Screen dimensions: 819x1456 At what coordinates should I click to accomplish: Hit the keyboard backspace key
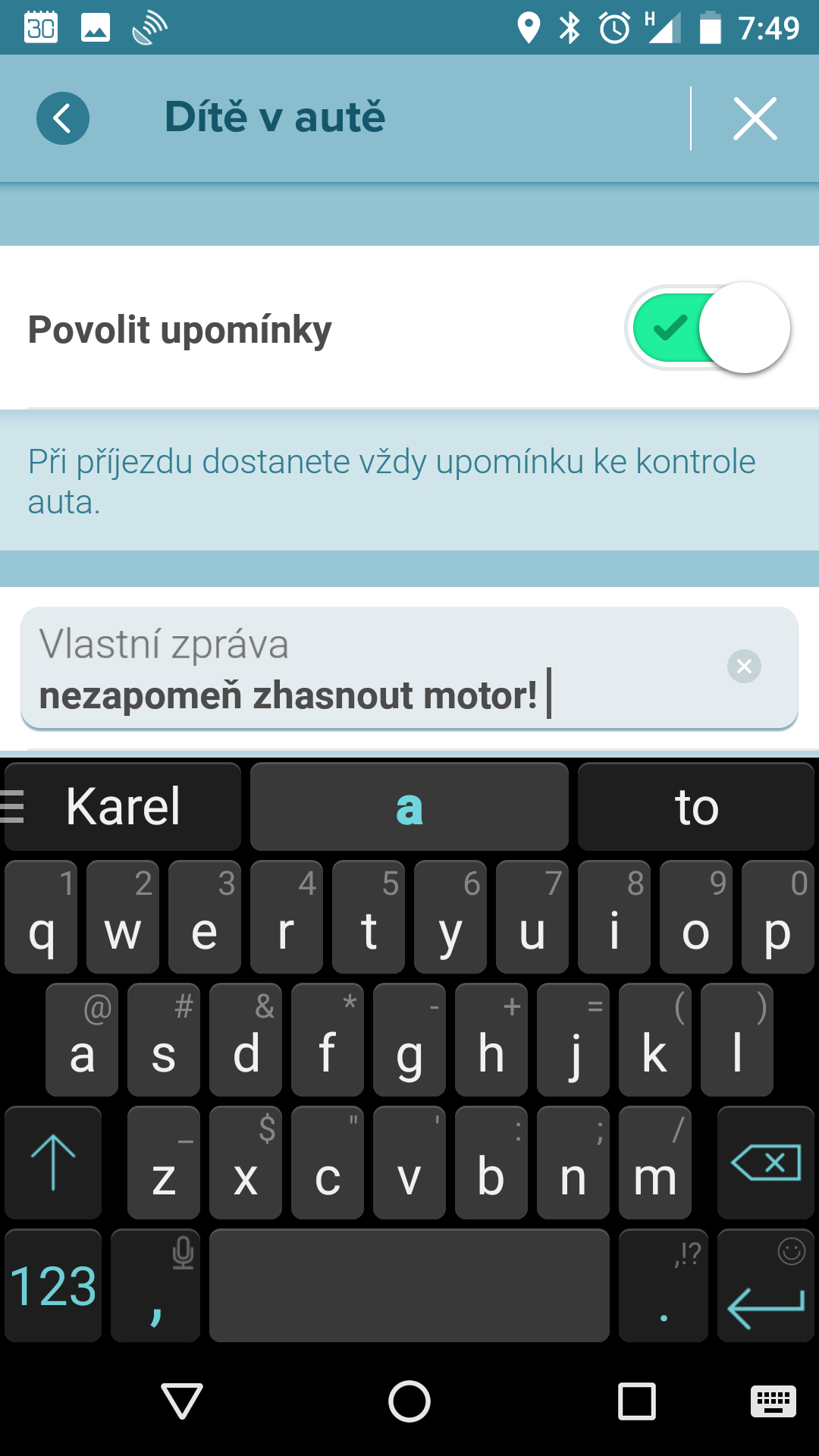[766, 1163]
